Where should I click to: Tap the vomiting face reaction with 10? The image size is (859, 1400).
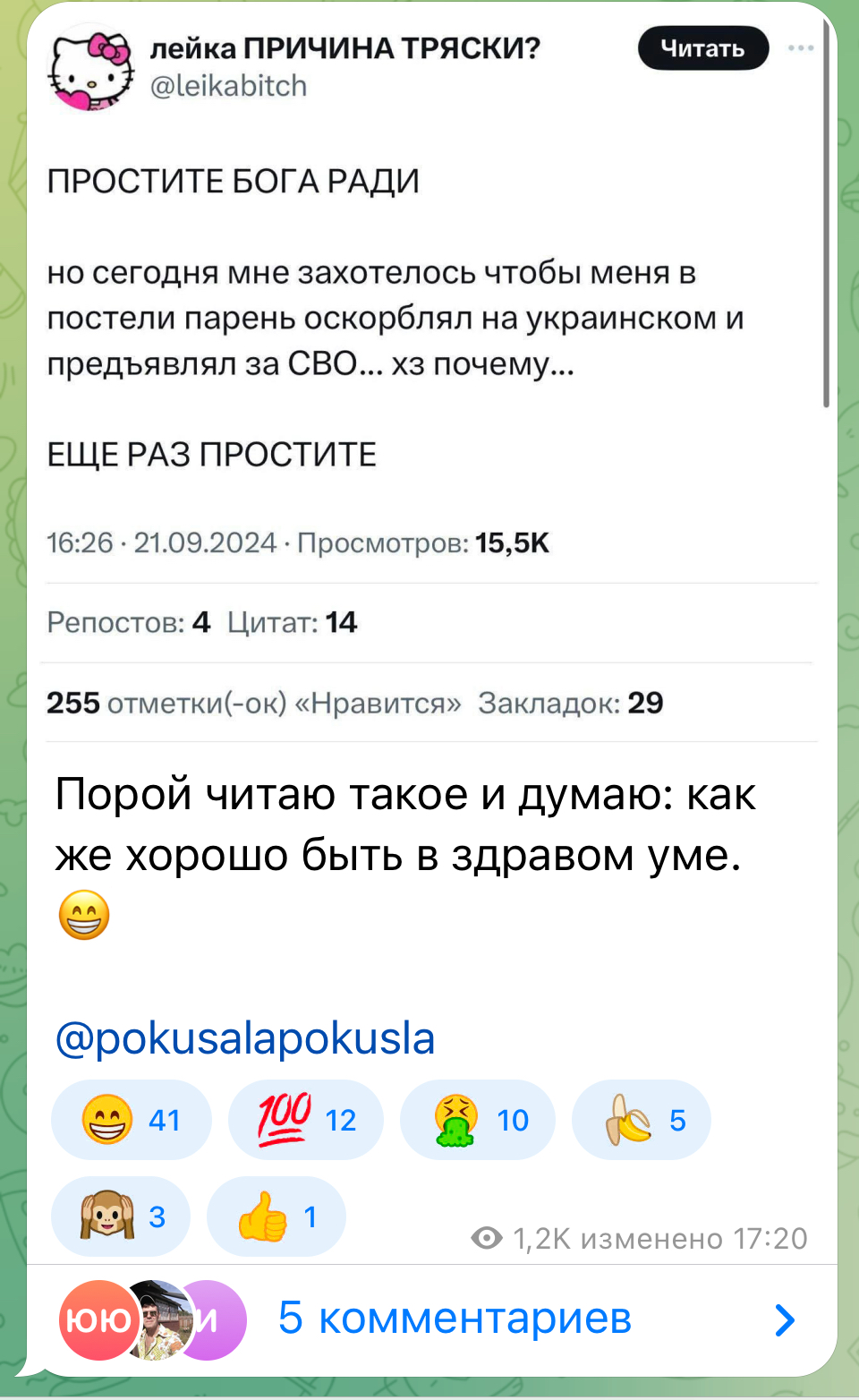(478, 1120)
